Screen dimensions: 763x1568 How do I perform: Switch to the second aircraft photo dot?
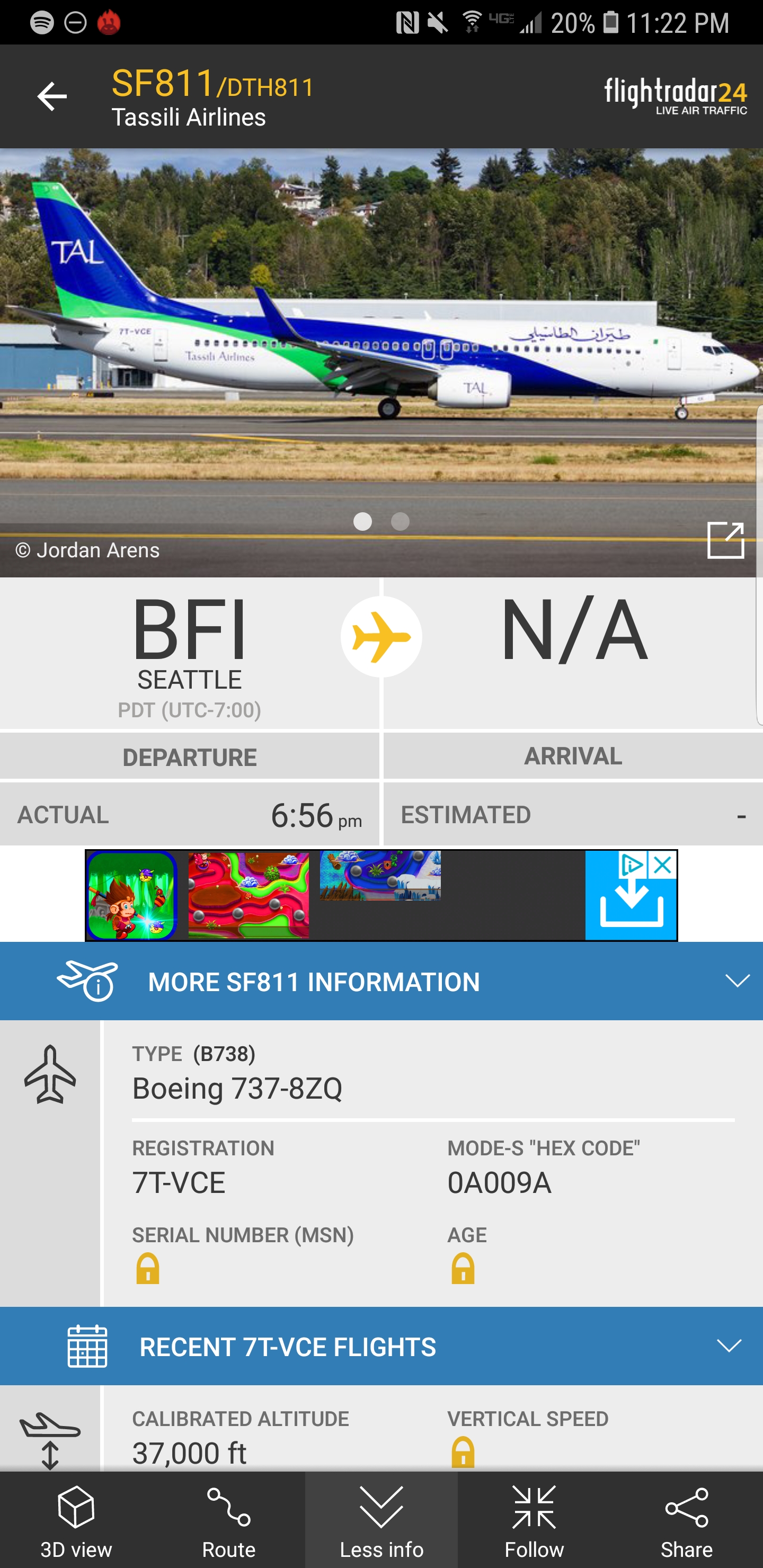(400, 522)
